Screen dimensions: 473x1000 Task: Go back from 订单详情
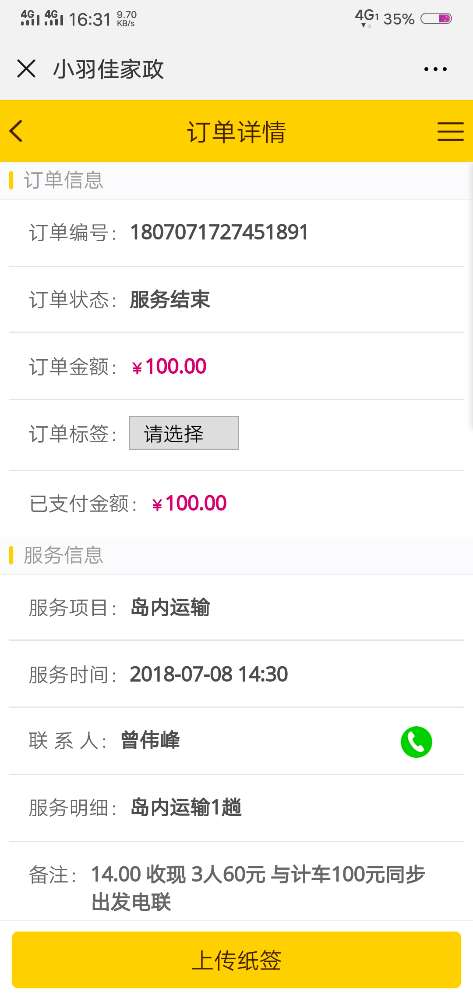16,131
